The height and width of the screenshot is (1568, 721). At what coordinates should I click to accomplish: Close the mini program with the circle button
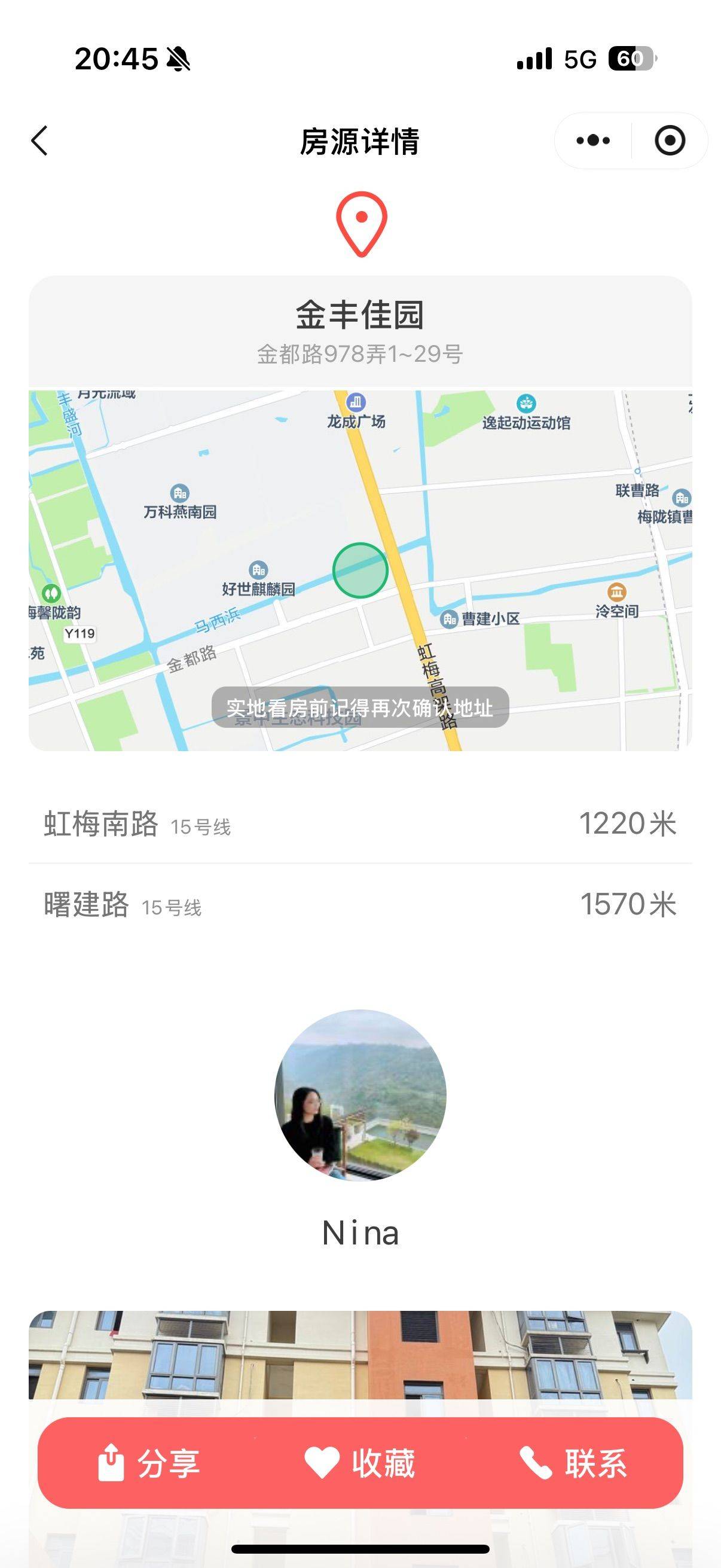point(669,141)
